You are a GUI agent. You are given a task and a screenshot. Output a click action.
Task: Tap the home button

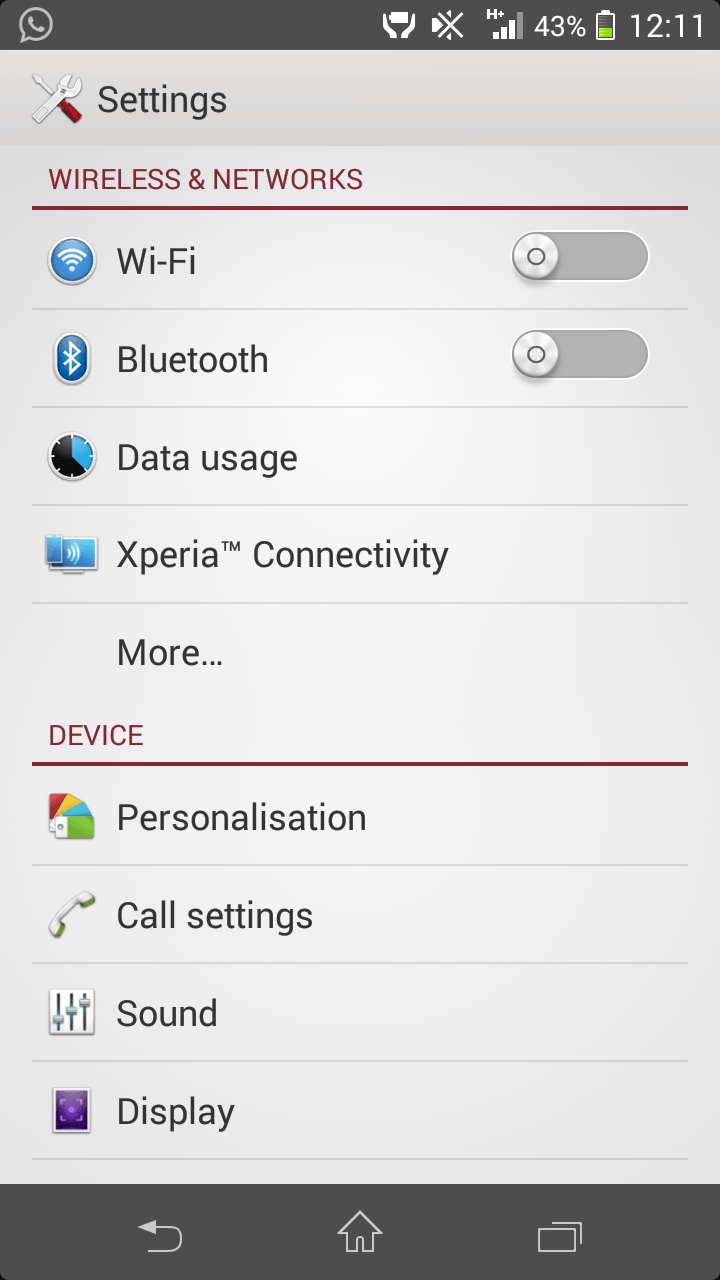[360, 1233]
